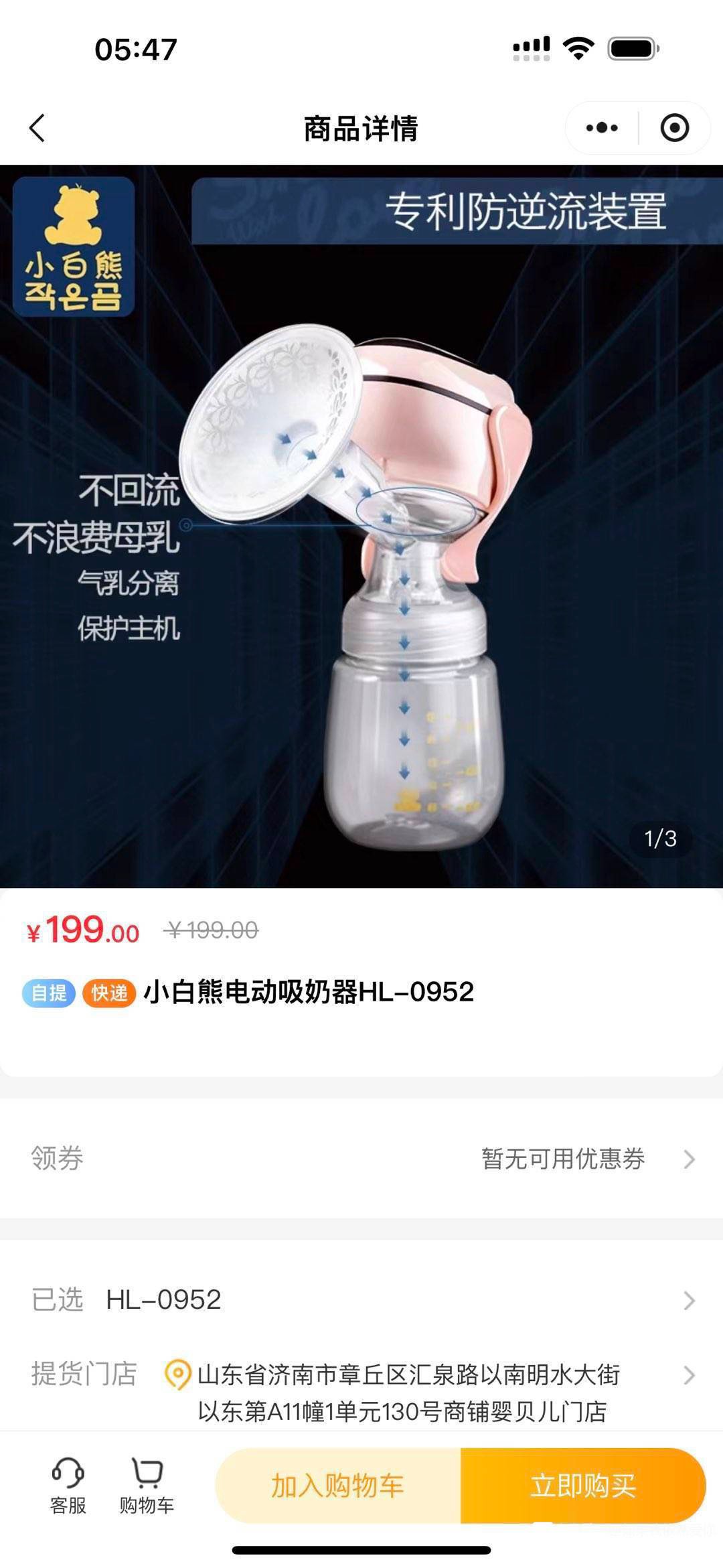Contact 客服 customer service
The image size is (723, 1568).
[68, 1486]
